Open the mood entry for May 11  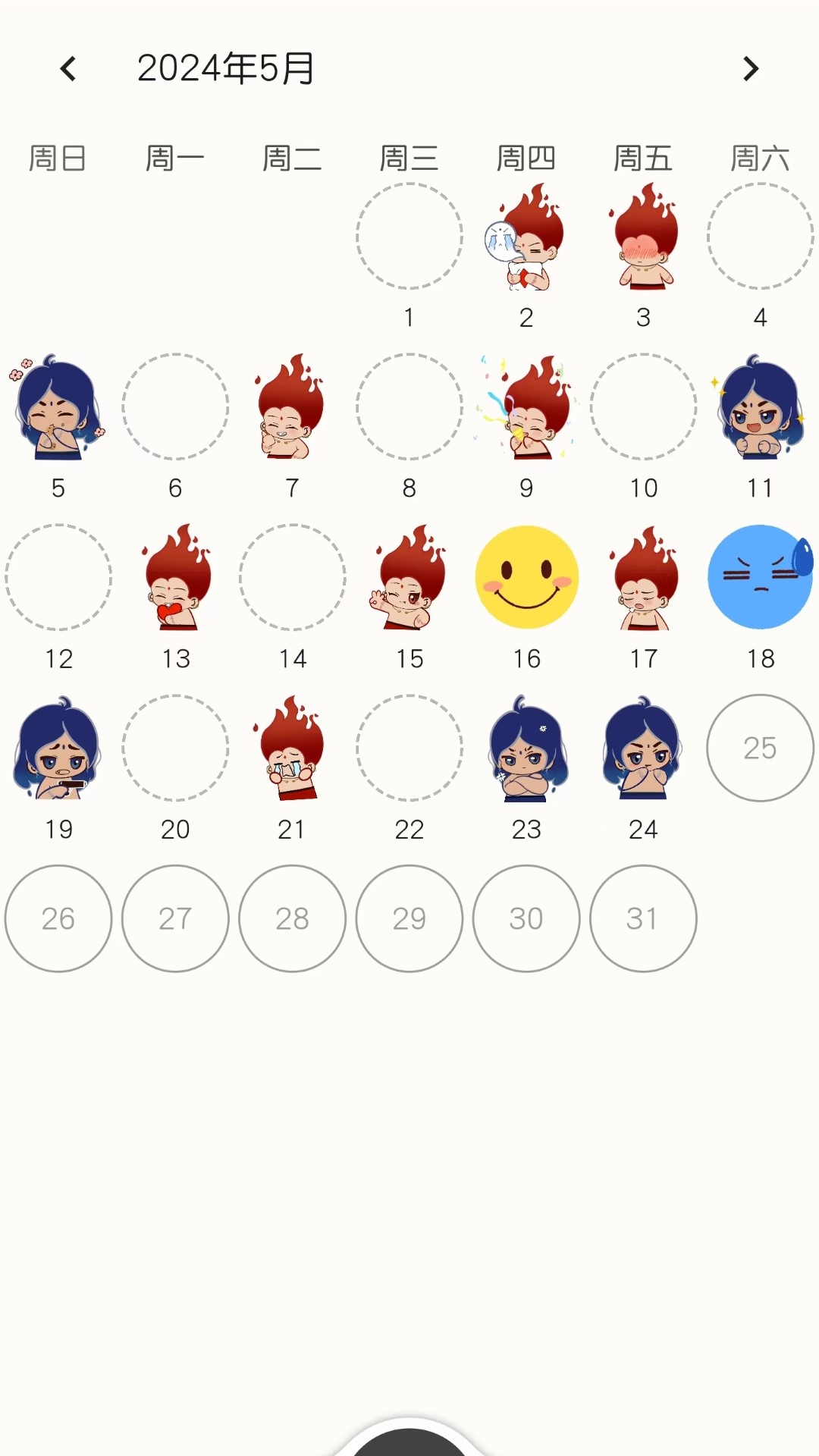coord(761,407)
